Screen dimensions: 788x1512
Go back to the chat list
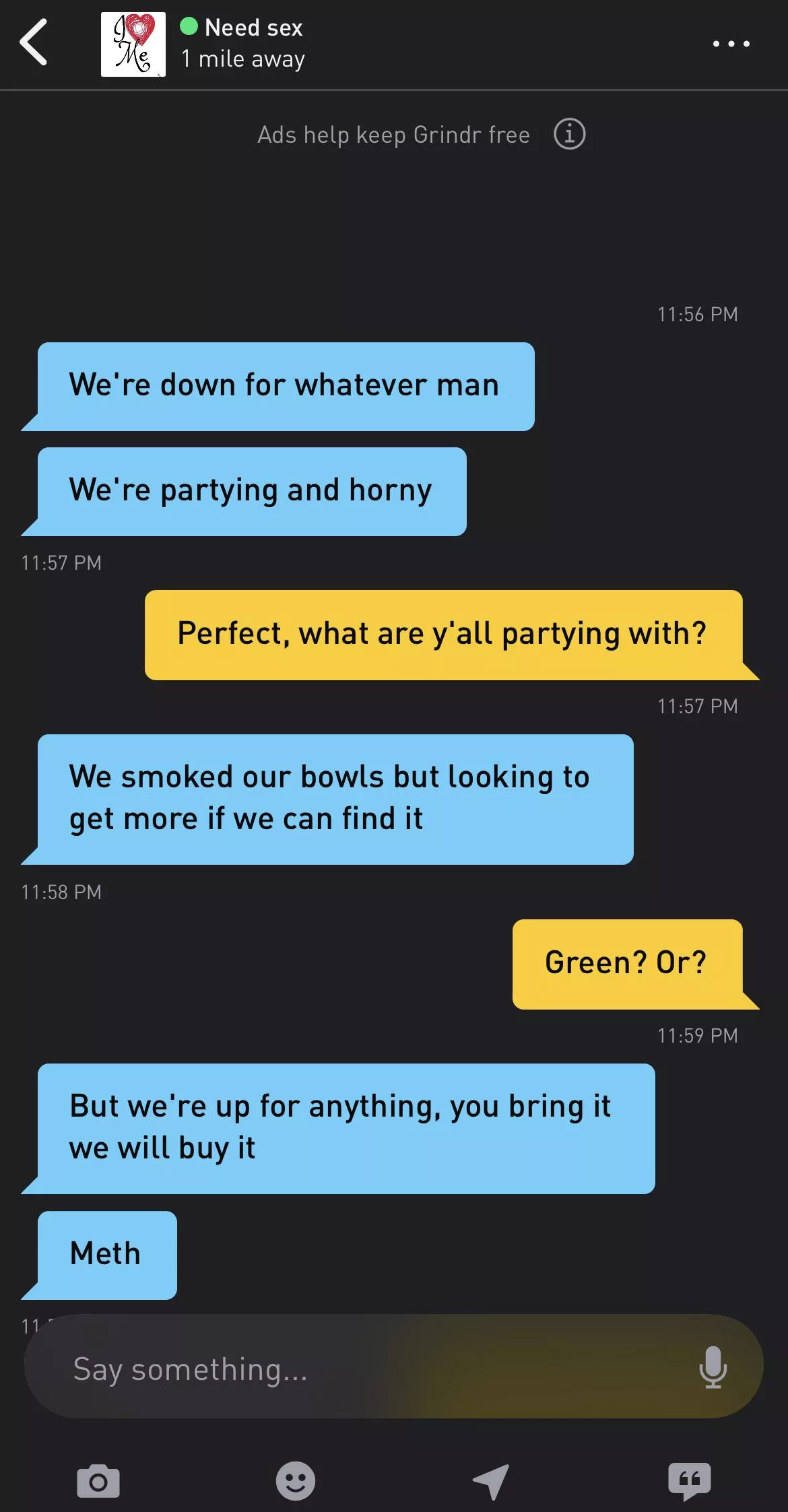(x=34, y=42)
